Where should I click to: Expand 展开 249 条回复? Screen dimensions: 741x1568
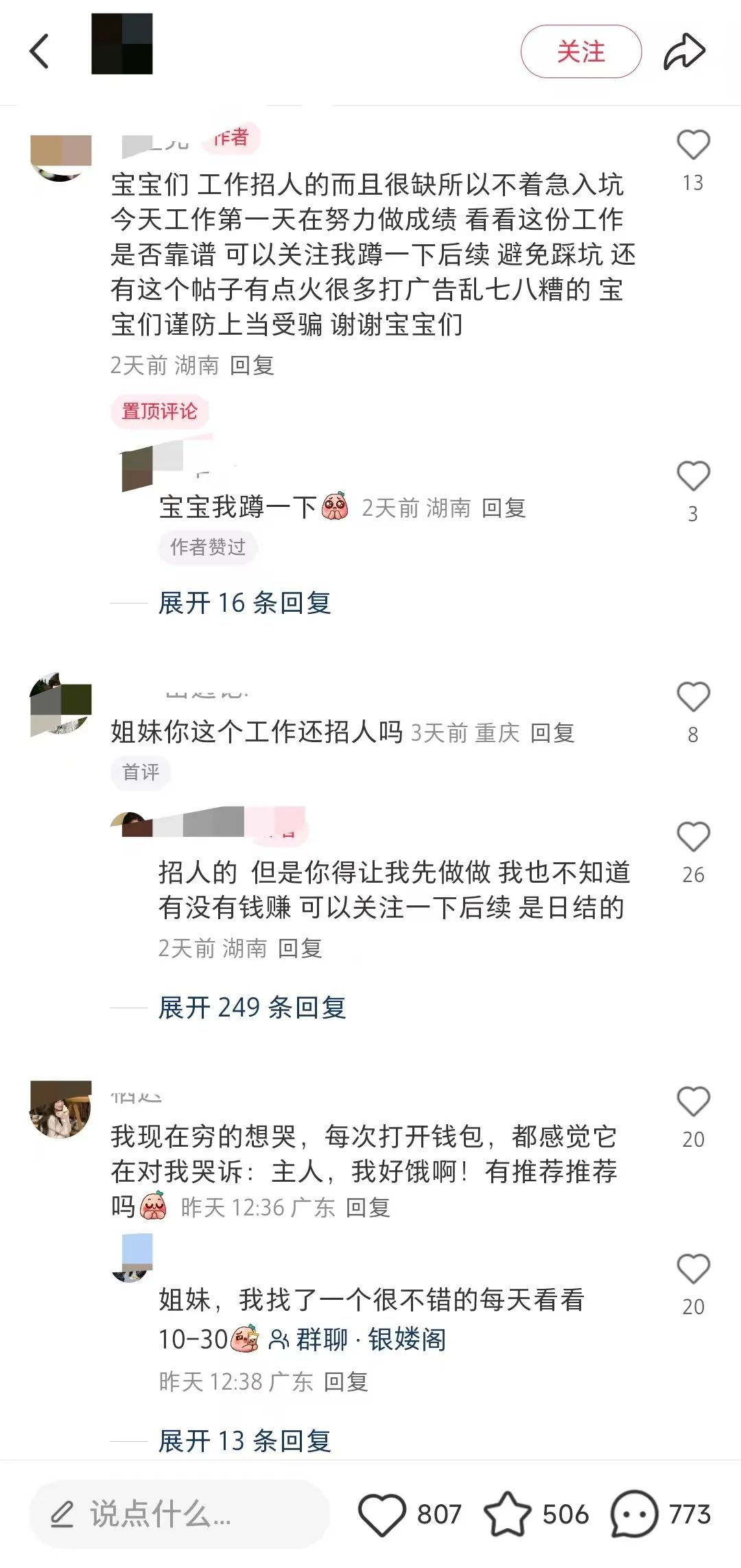pyautogui.click(x=252, y=1008)
